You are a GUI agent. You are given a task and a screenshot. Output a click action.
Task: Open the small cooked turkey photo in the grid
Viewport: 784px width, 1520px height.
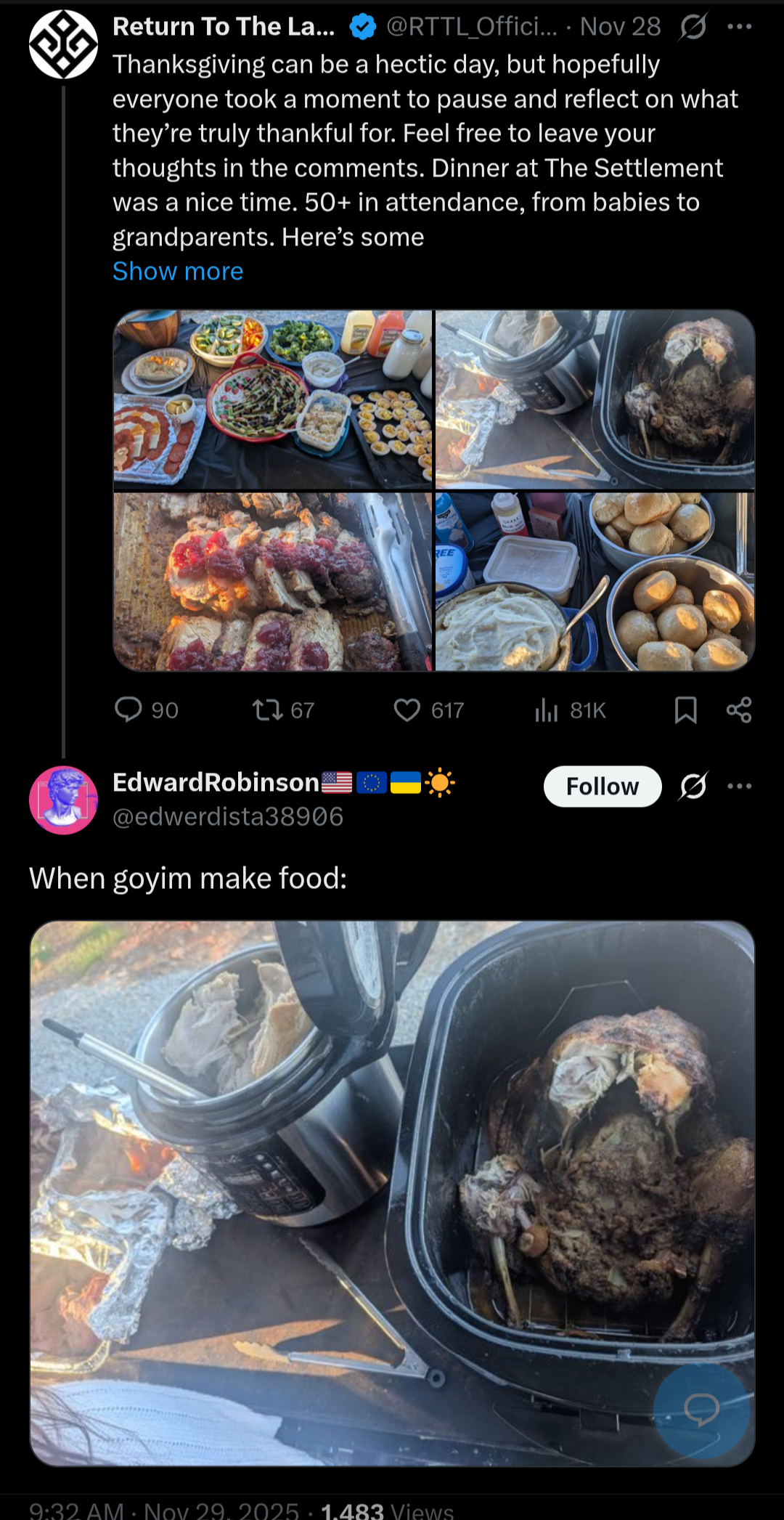pos(595,400)
